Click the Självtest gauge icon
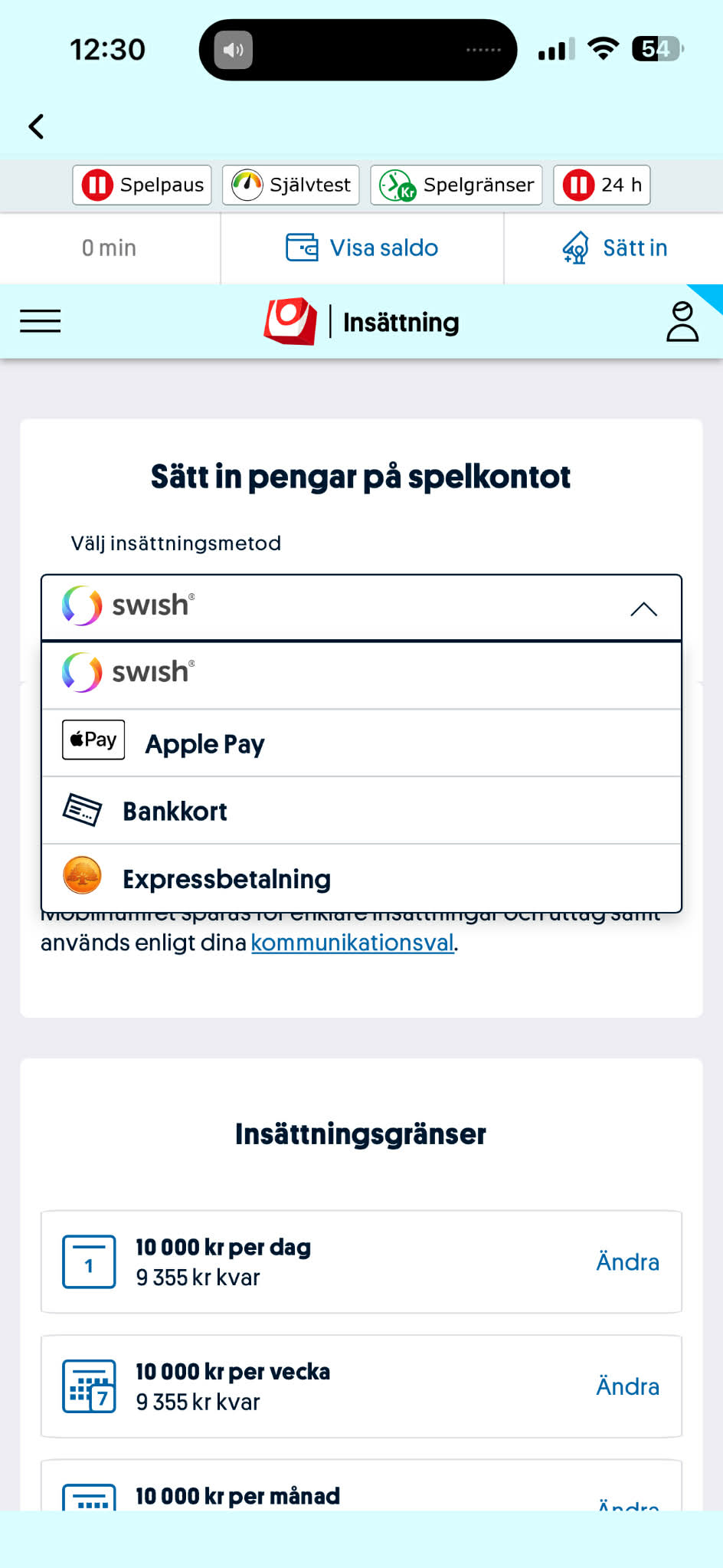 pos(247,185)
